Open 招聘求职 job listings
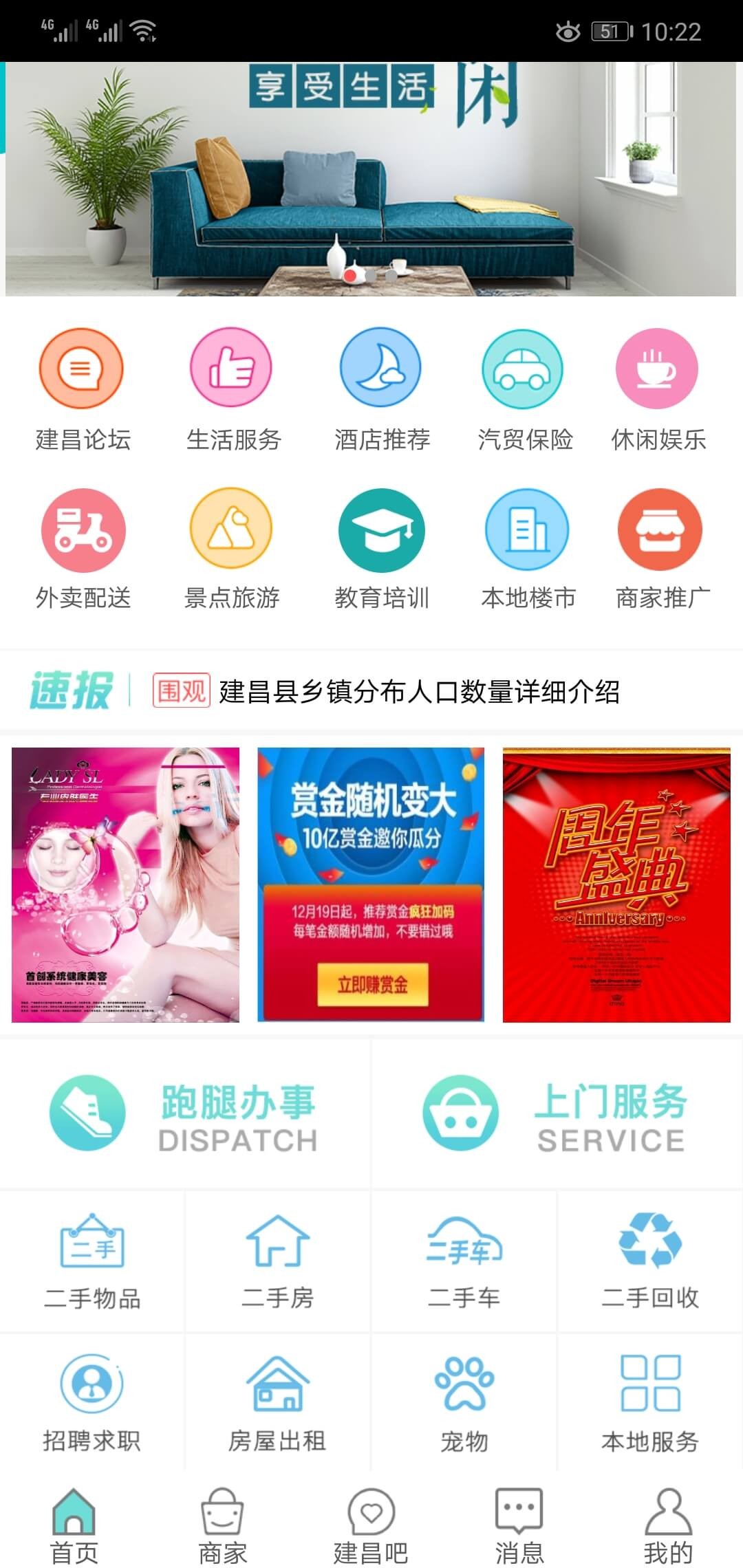The image size is (743, 1568). pyautogui.click(x=91, y=1404)
